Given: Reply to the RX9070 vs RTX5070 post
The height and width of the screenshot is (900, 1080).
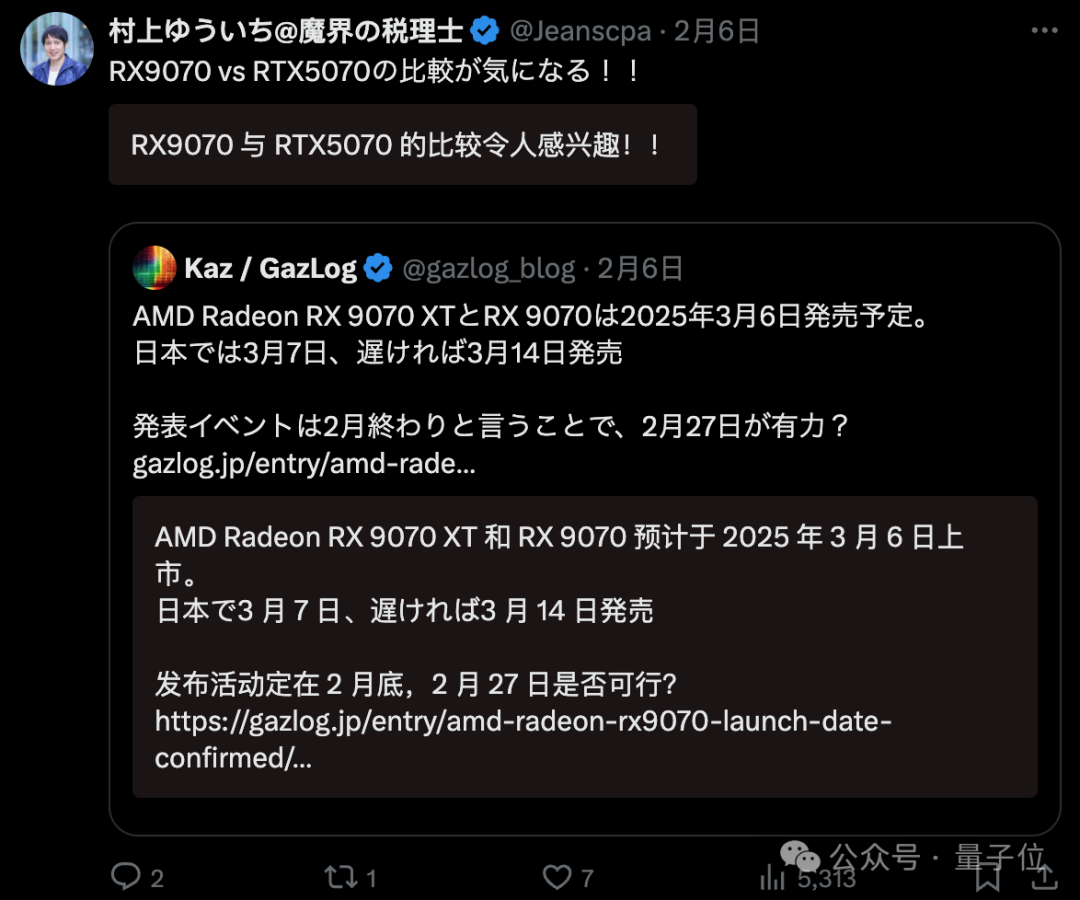Looking at the screenshot, I should point(127,877).
